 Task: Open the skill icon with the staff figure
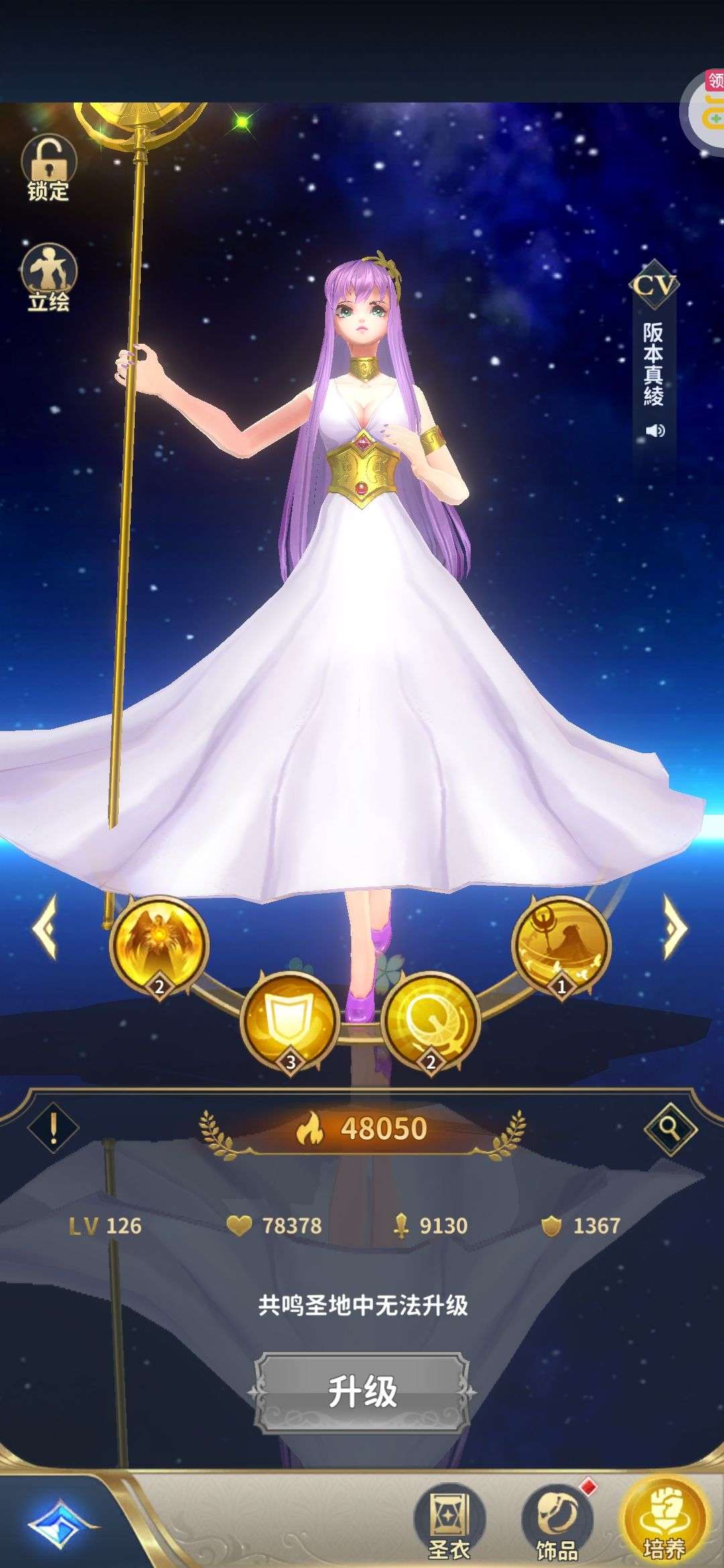click(562, 943)
